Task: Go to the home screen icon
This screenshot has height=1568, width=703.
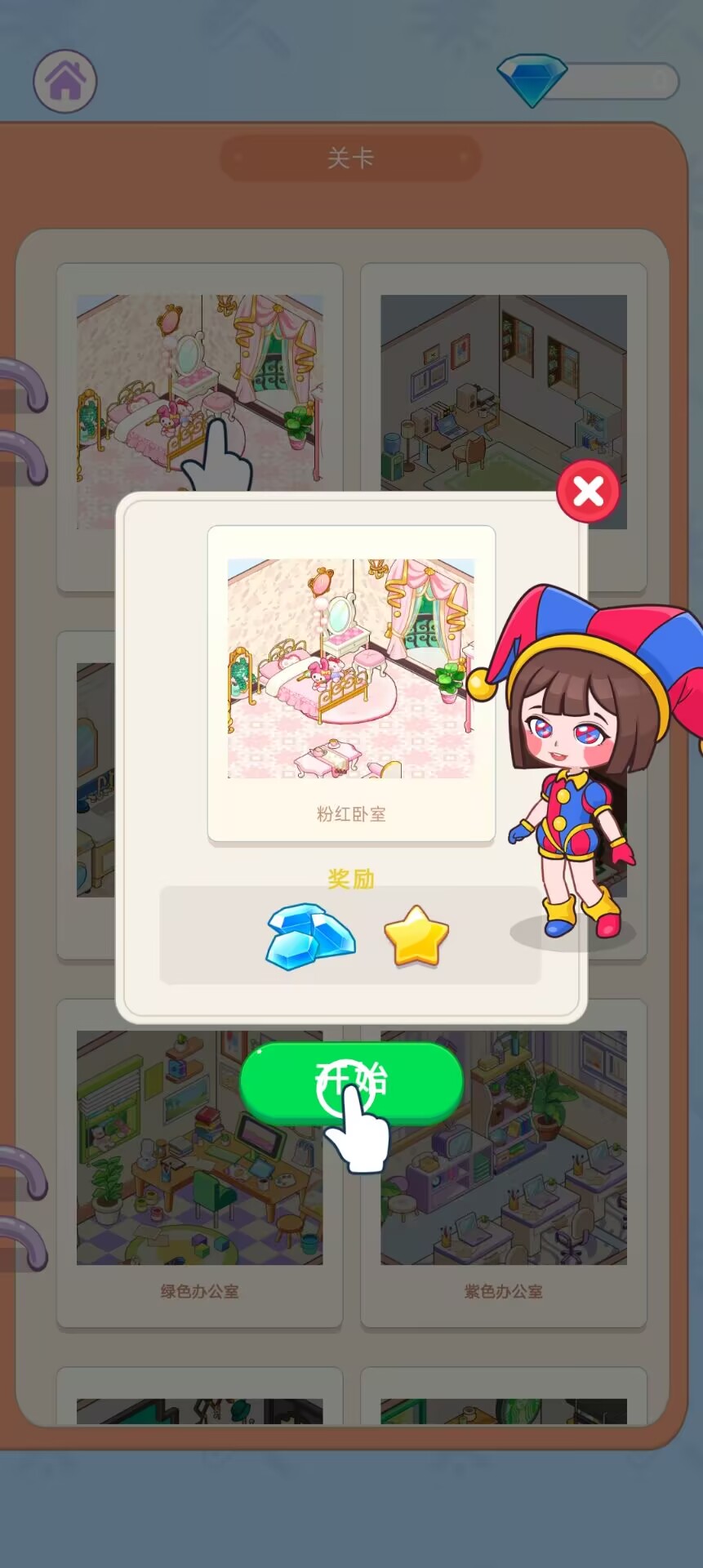Action: (x=65, y=81)
